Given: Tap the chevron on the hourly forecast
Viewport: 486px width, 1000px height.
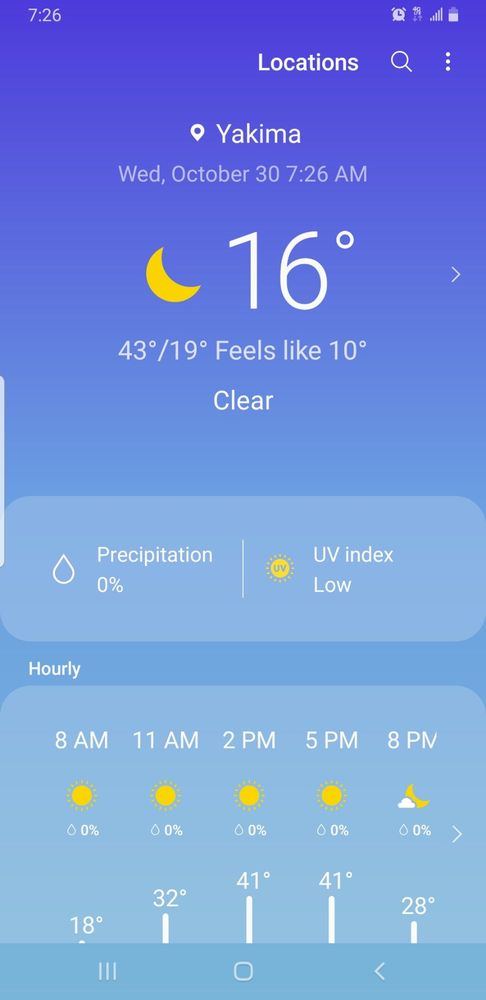Looking at the screenshot, I should tap(457, 834).
